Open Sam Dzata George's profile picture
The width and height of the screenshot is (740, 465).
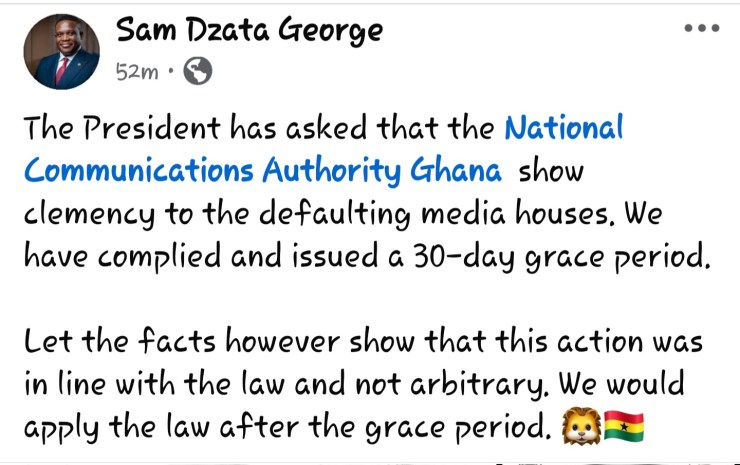pyautogui.click(x=61, y=52)
